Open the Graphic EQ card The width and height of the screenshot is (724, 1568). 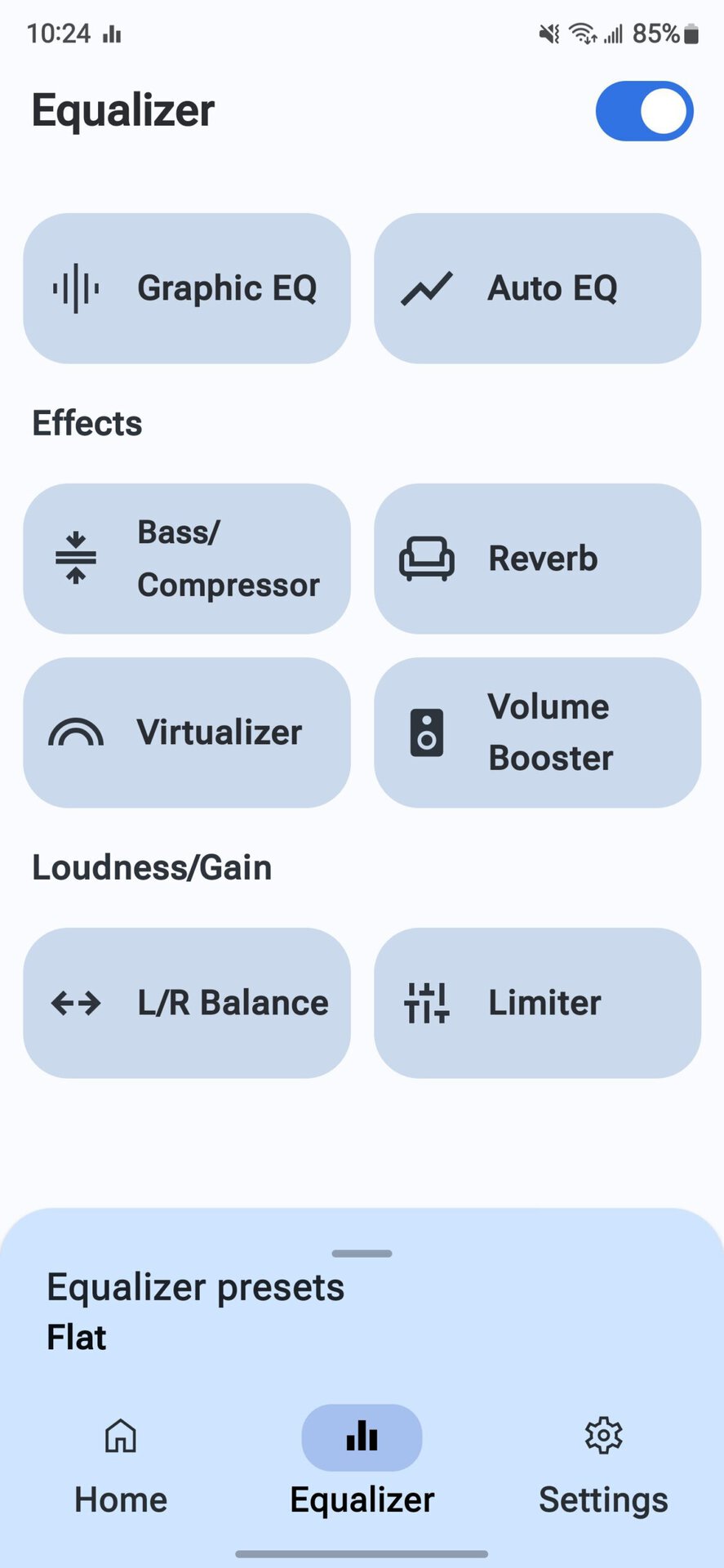point(187,288)
